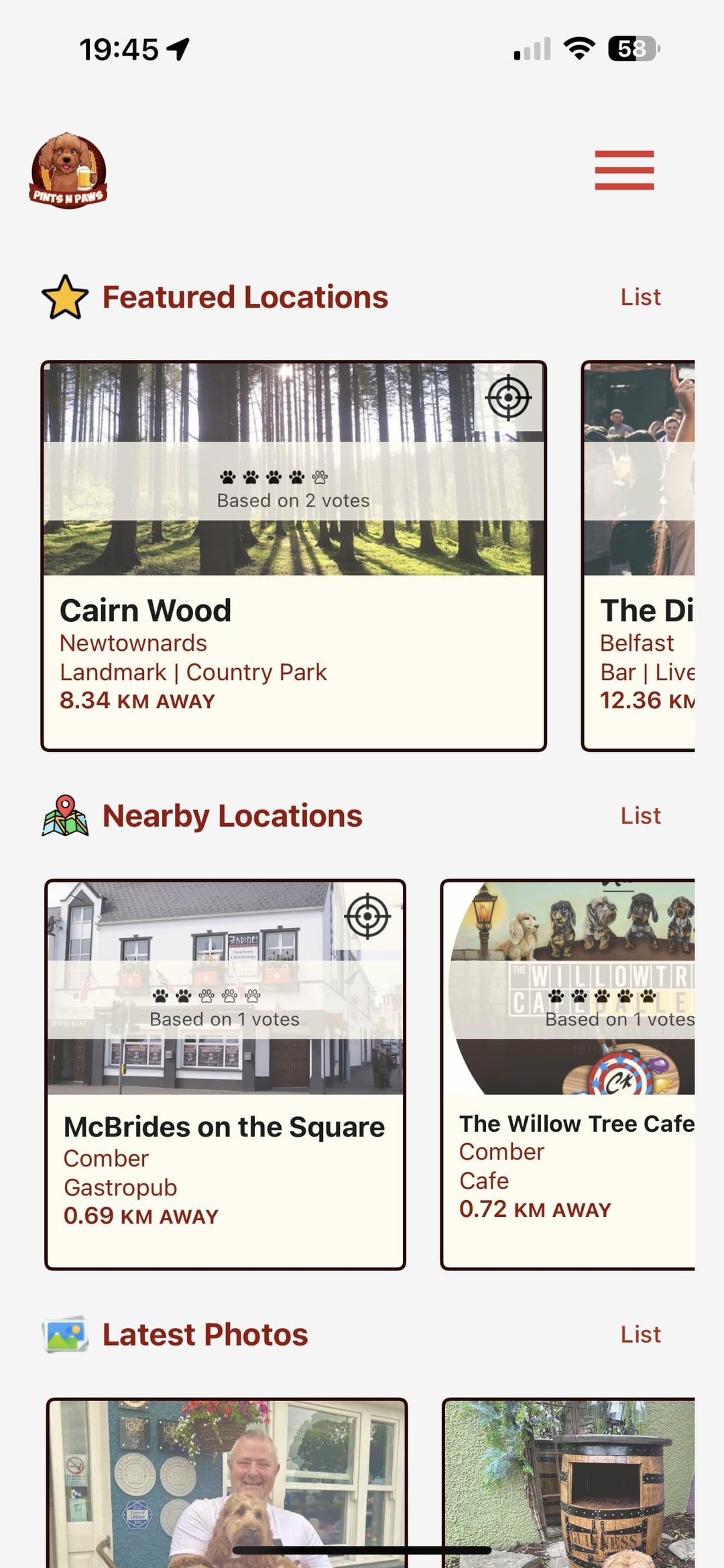This screenshot has height=1568, width=724.
Task: Tap the Pints N Paws logo
Action: [x=68, y=170]
